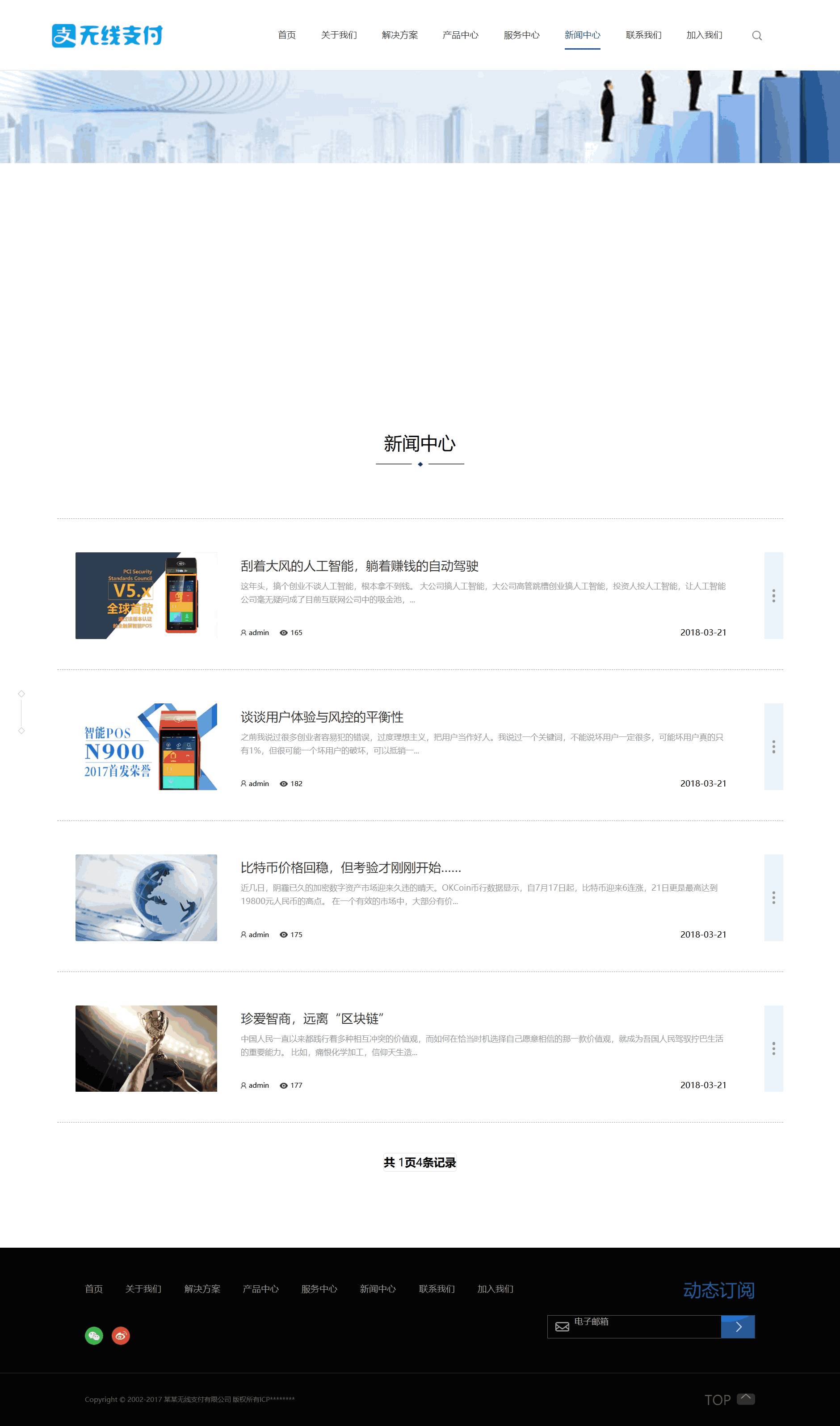Viewport: 840px width, 1426px height.
Task: Focus the 电子邮箱 subscription field
Action: click(634, 1326)
